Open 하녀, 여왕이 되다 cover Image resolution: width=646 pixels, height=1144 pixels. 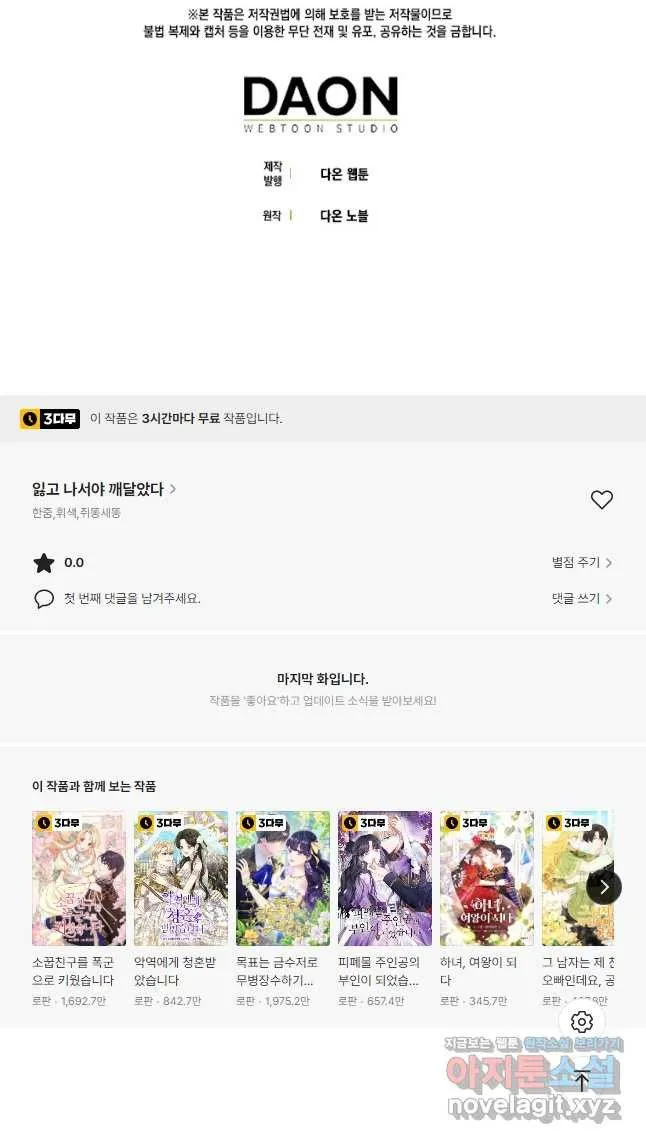487,878
